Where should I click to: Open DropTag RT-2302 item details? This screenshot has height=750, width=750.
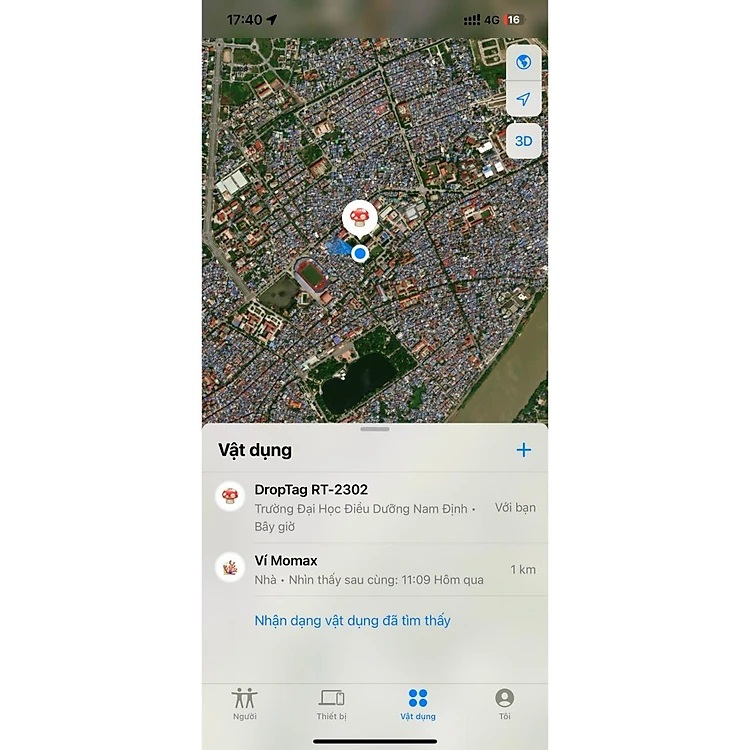pos(375,507)
